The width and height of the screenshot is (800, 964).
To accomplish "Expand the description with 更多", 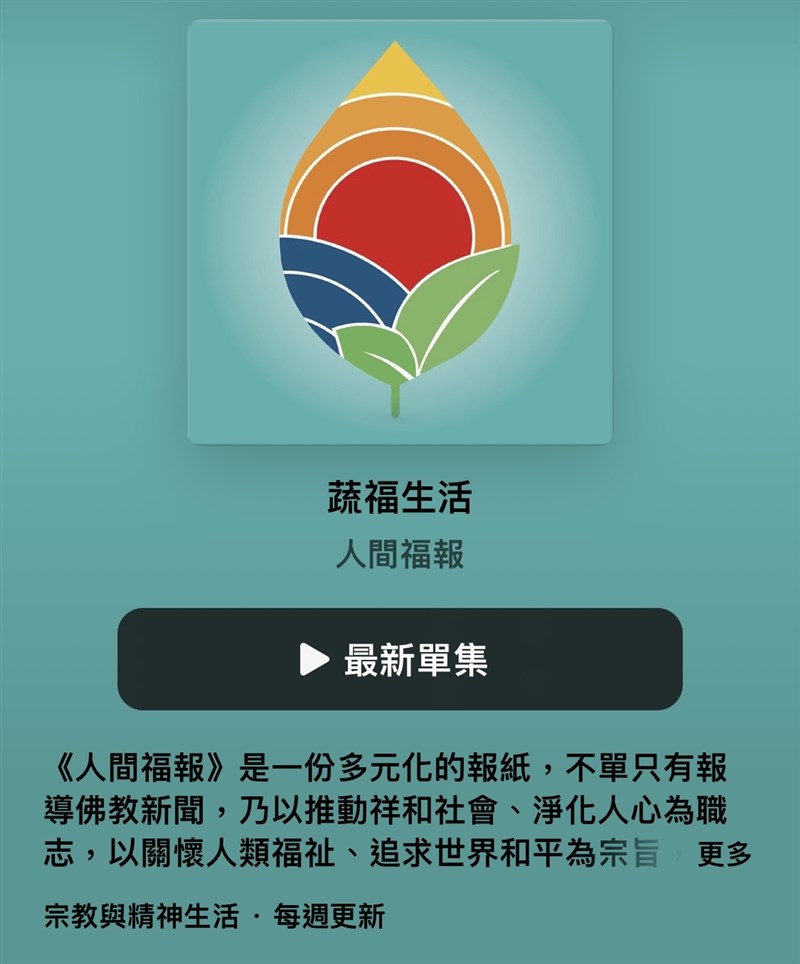I will pos(724,856).
